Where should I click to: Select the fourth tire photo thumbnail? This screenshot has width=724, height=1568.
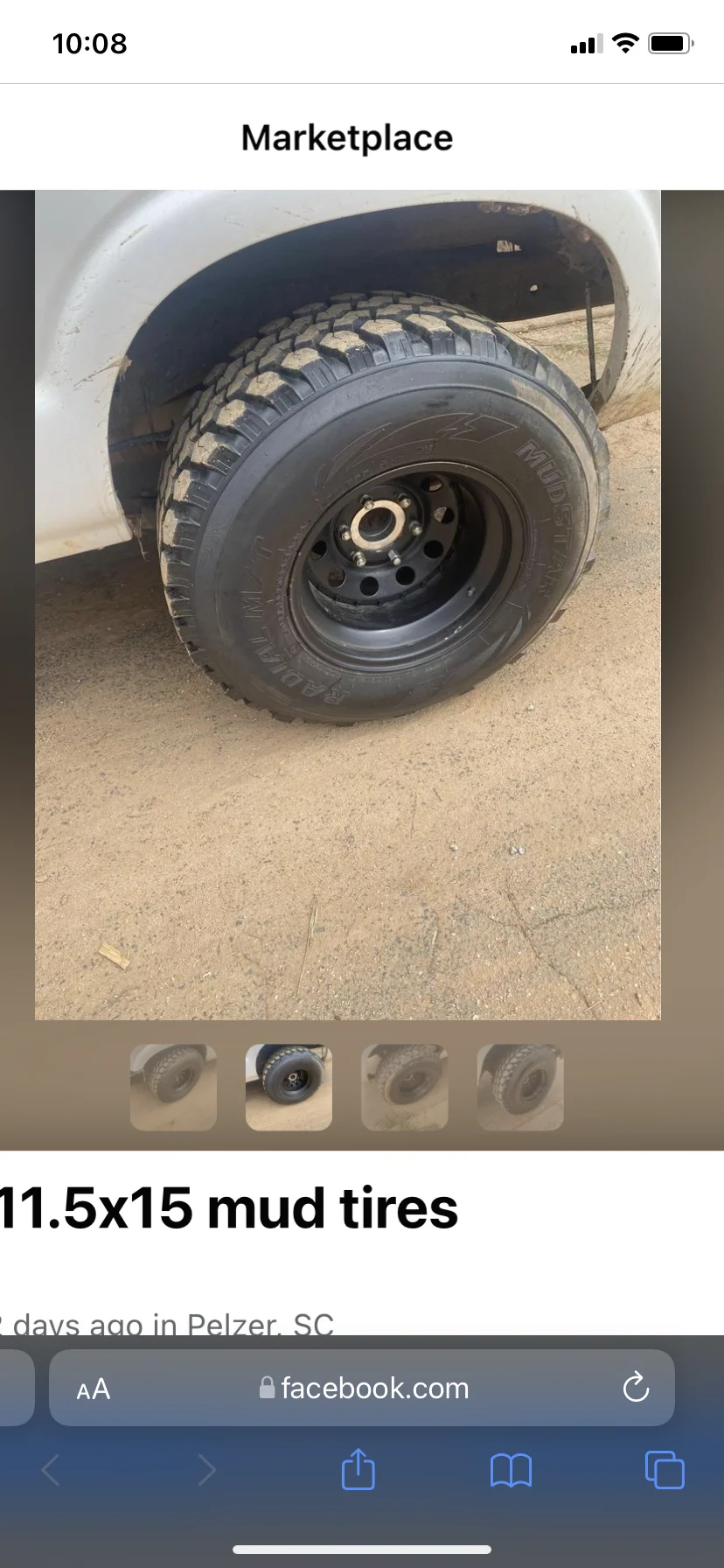click(x=520, y=1087)
